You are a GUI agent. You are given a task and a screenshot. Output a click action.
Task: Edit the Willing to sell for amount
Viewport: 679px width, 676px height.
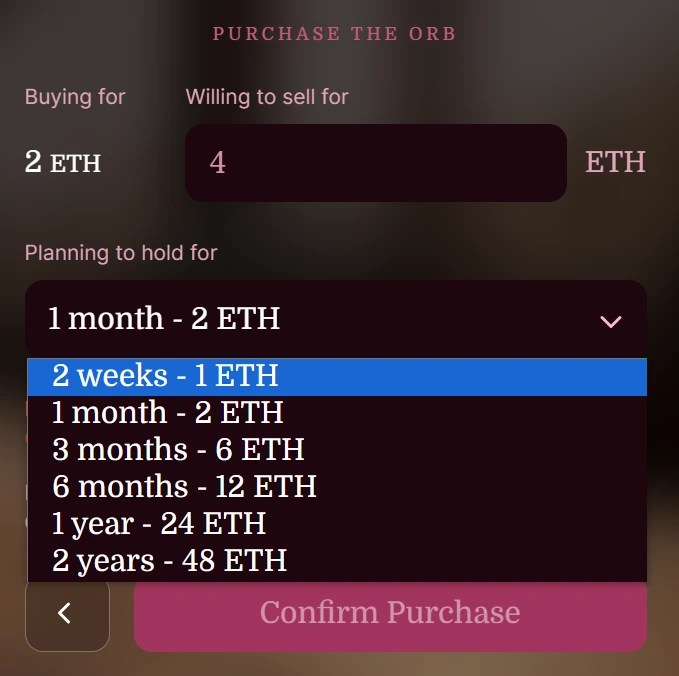[x=375, y=163]
